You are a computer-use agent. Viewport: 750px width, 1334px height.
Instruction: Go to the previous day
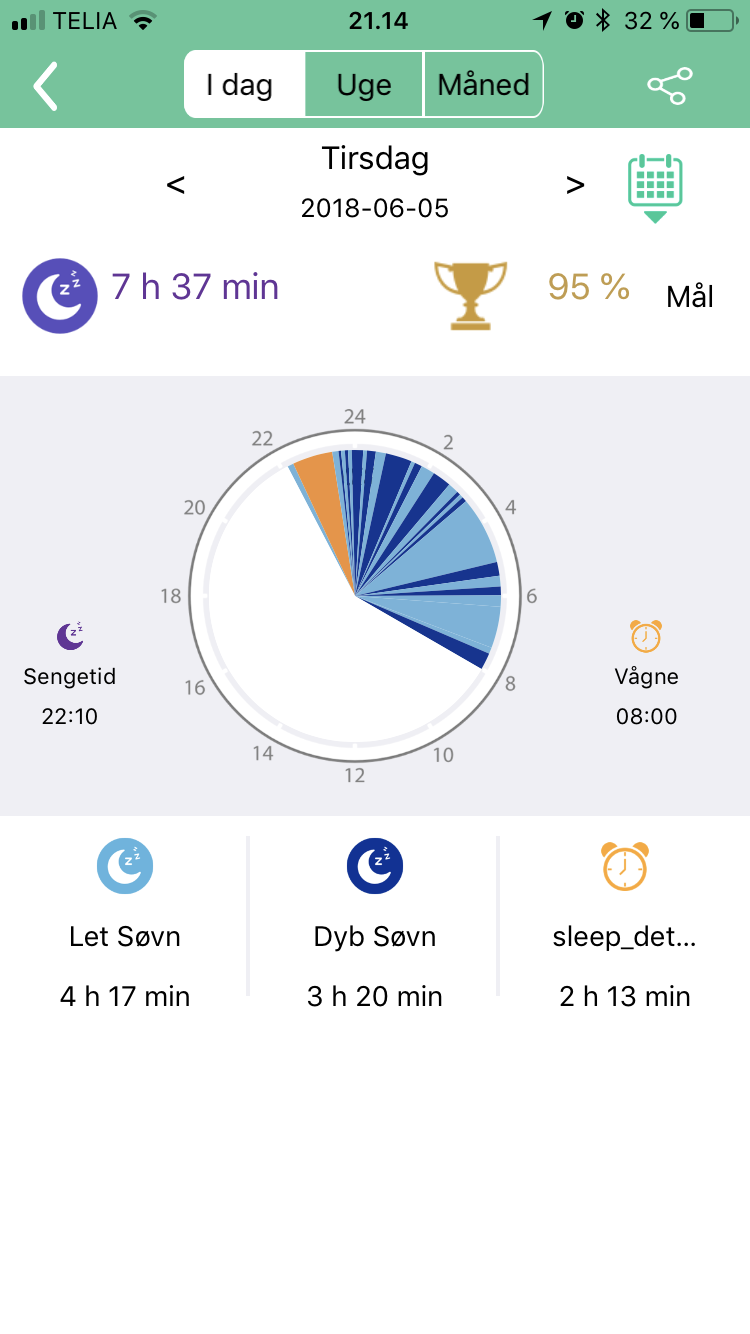175,184
